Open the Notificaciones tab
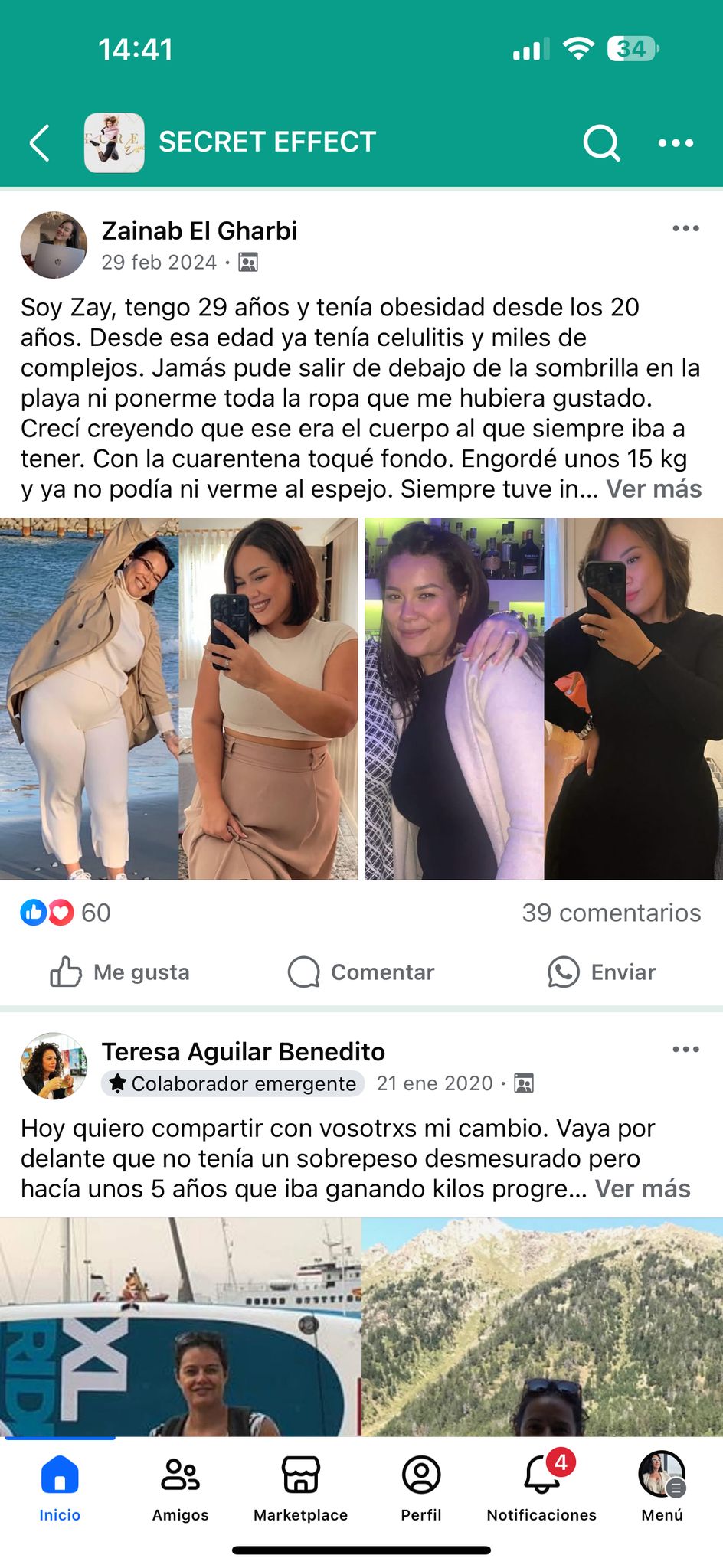Image resolution: width=723 pixels, height=1568 pixels. 541,1487
